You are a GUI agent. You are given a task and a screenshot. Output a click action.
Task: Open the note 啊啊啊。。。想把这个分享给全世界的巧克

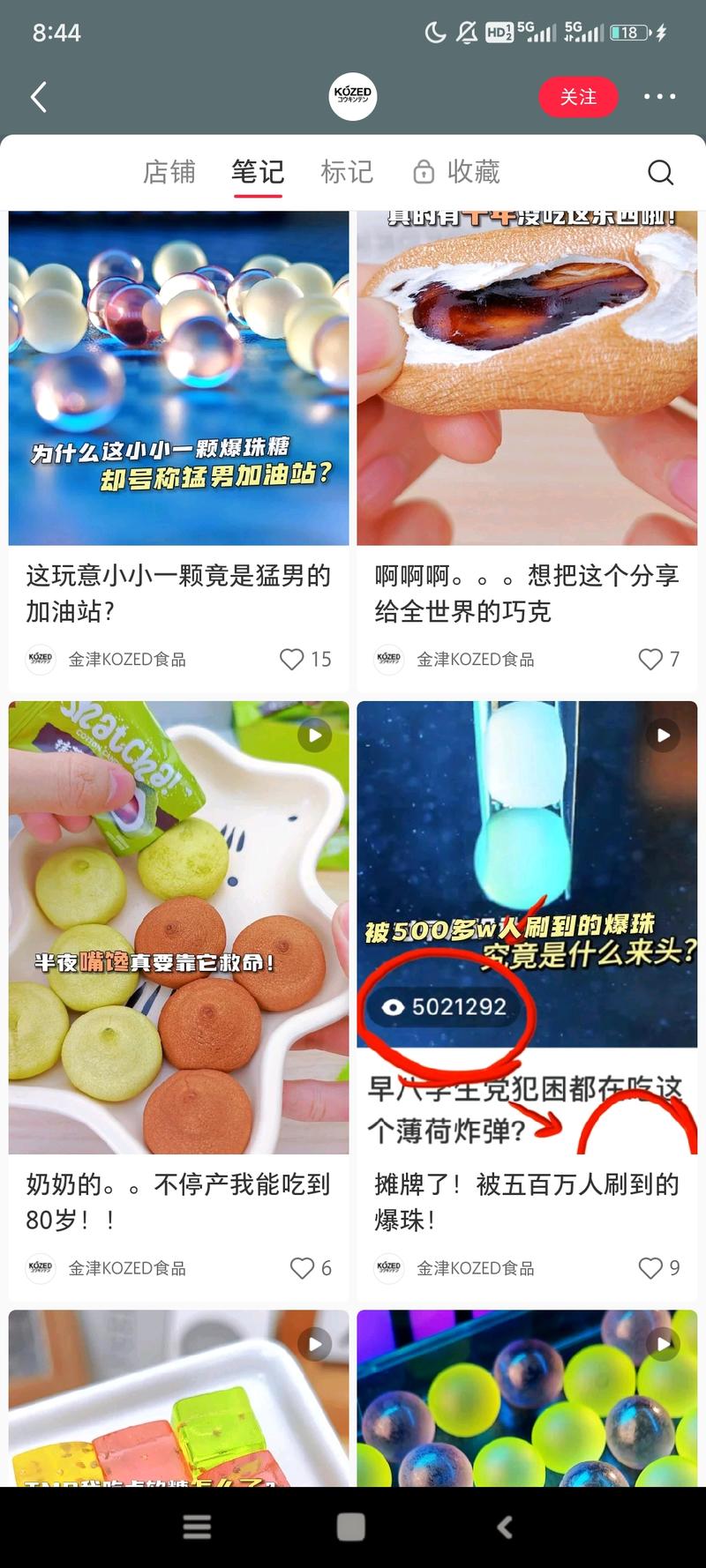coord(527,593)
